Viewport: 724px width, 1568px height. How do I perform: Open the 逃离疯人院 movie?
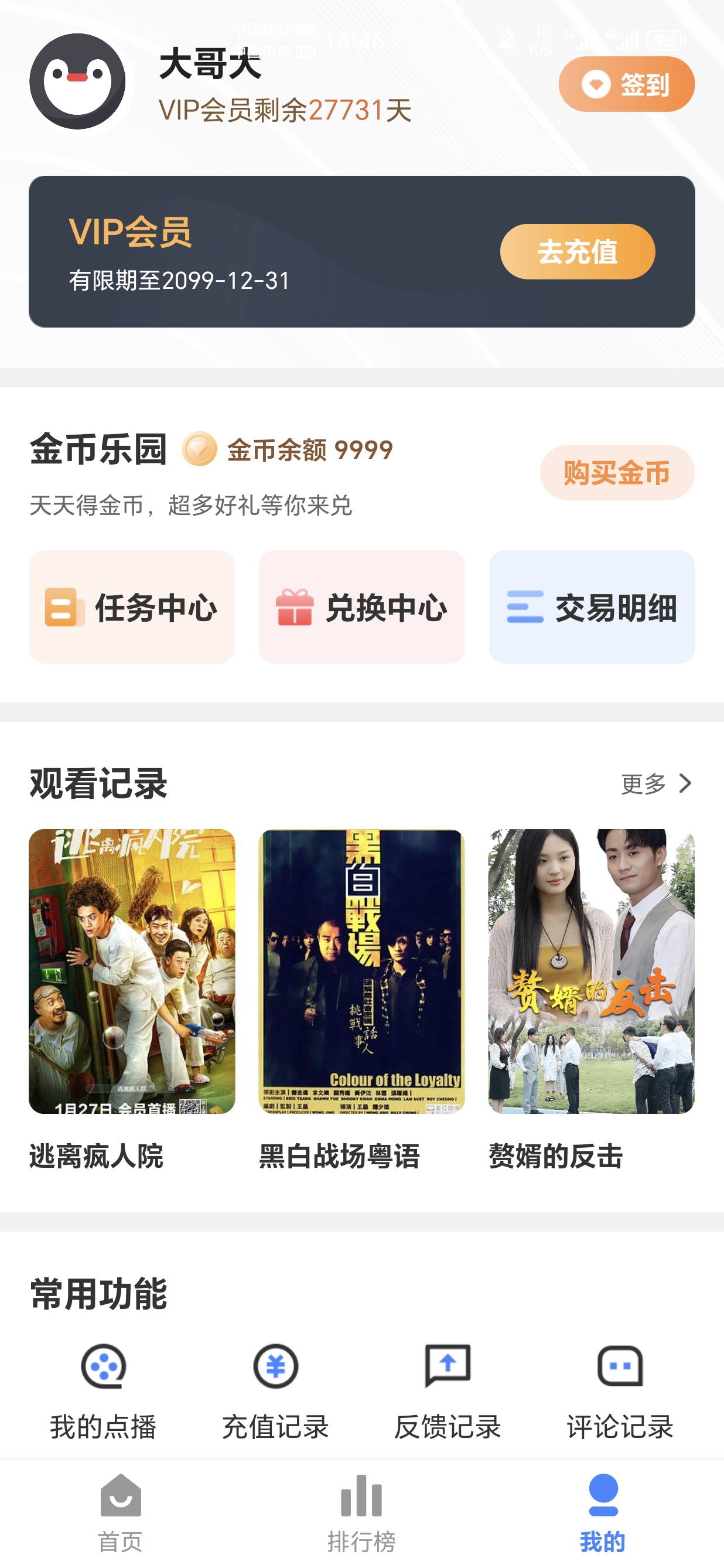click(131, 972)
